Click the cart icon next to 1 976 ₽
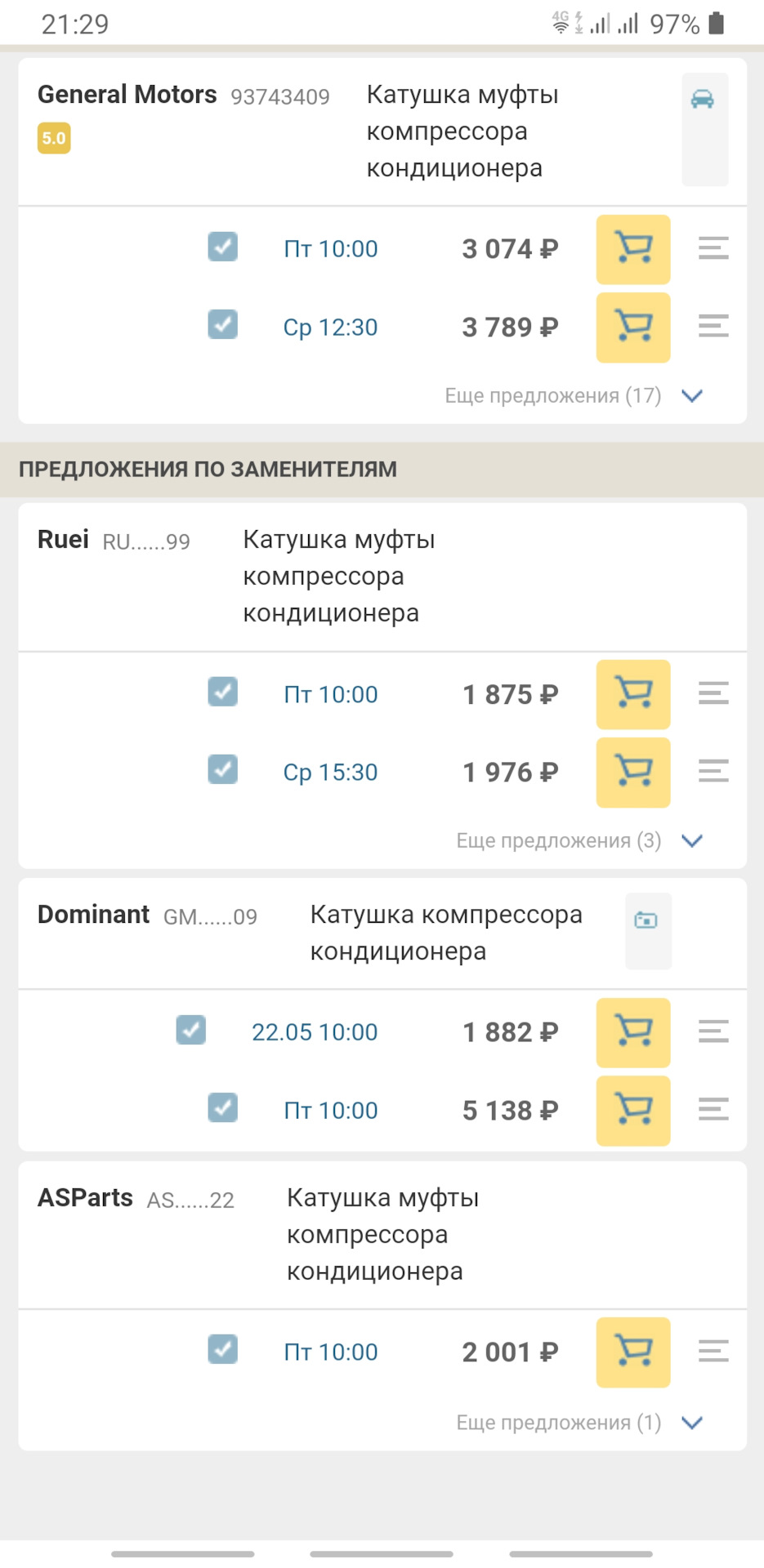 (x=632, y=772)
